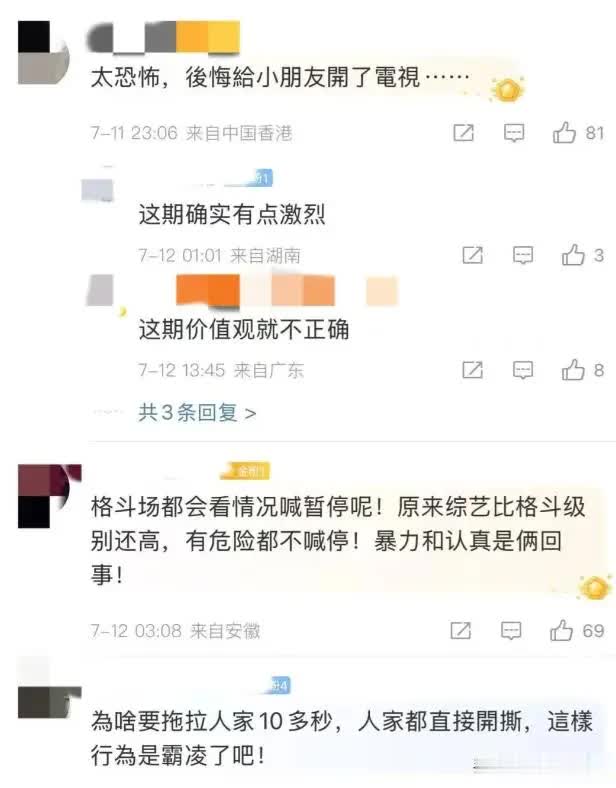
Task: Reply to the comment 太恐怖，後悔給小朋友開了電視
Action: point(514,133)
